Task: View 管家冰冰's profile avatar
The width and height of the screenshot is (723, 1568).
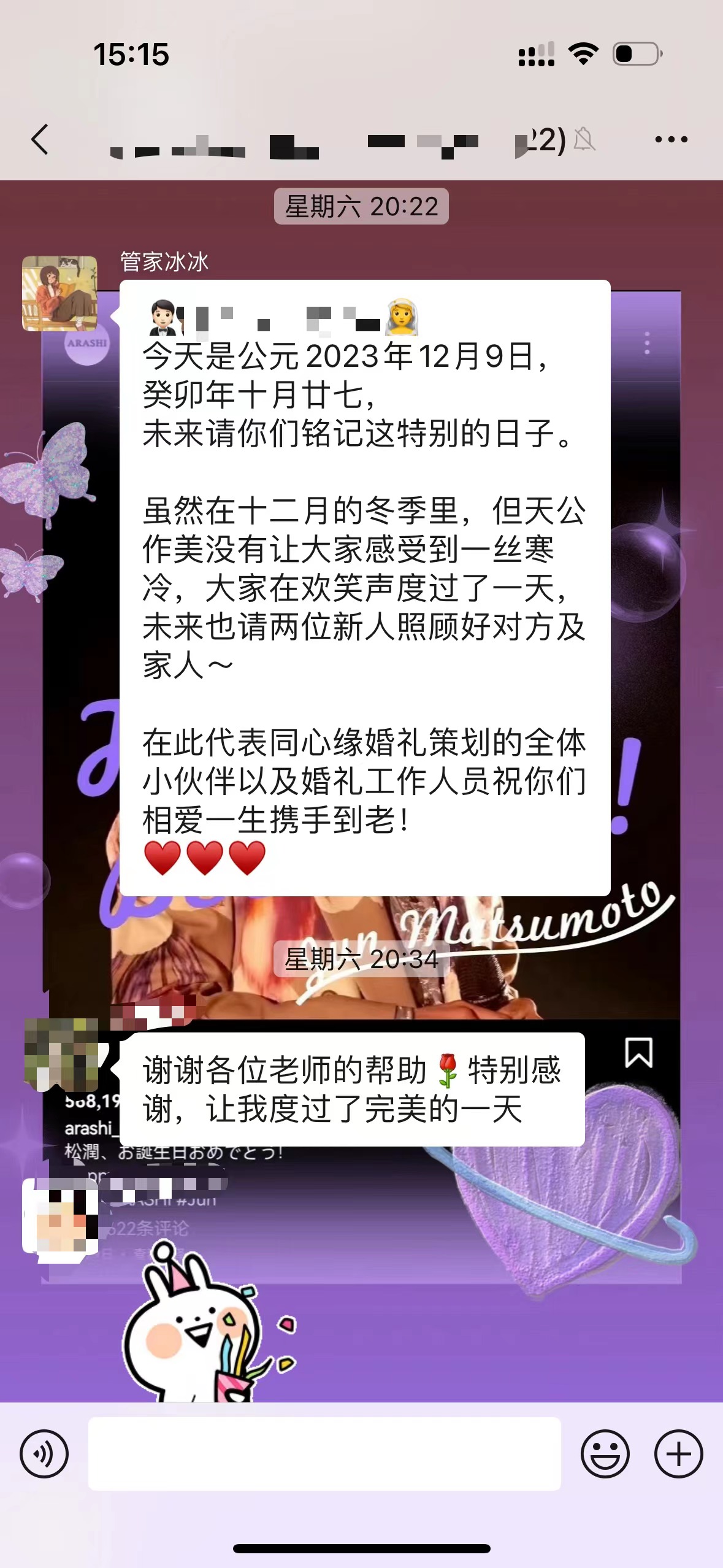Action: point(59,294)
